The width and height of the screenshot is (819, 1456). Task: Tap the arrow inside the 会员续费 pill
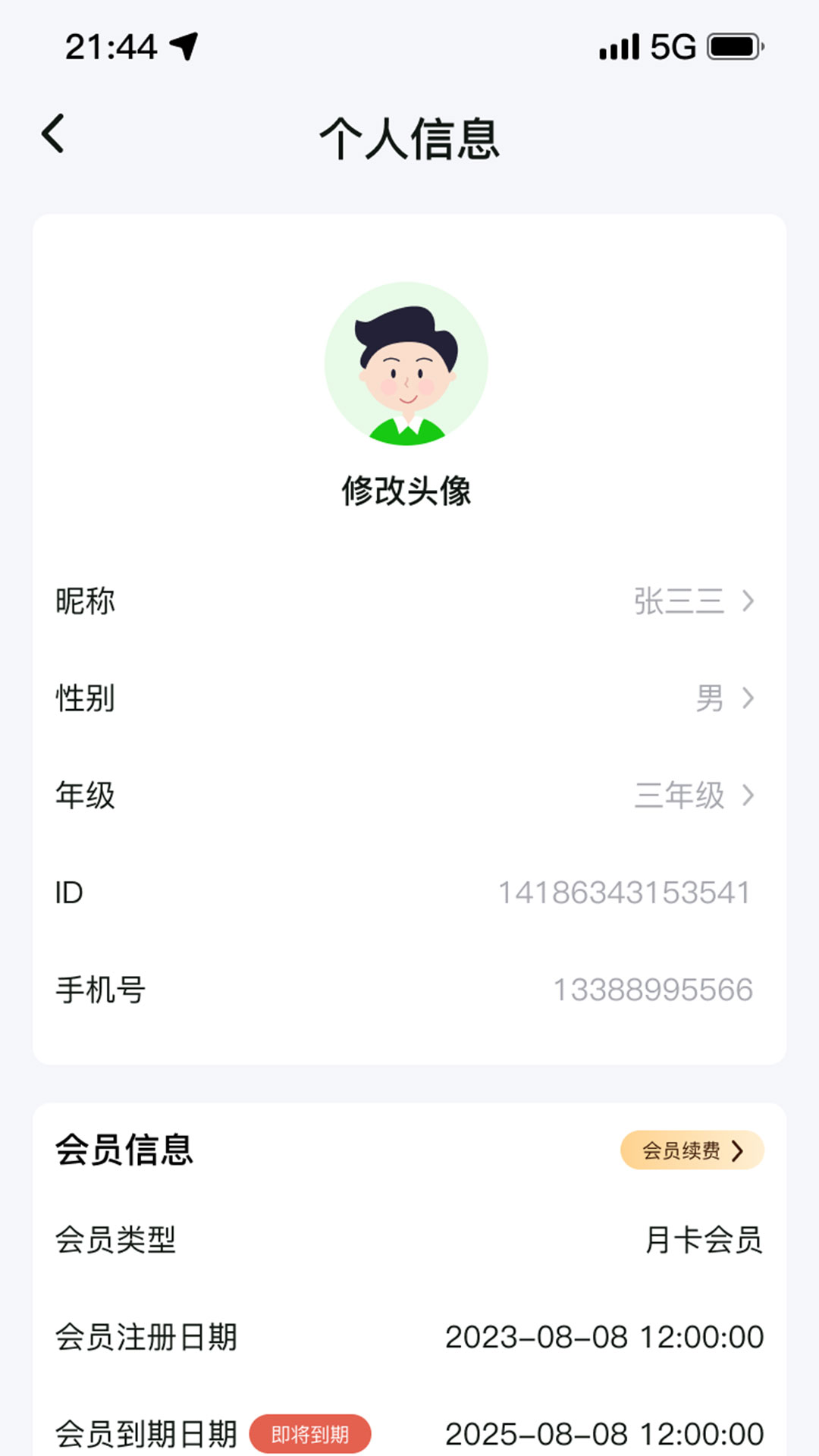[736, 1150]
